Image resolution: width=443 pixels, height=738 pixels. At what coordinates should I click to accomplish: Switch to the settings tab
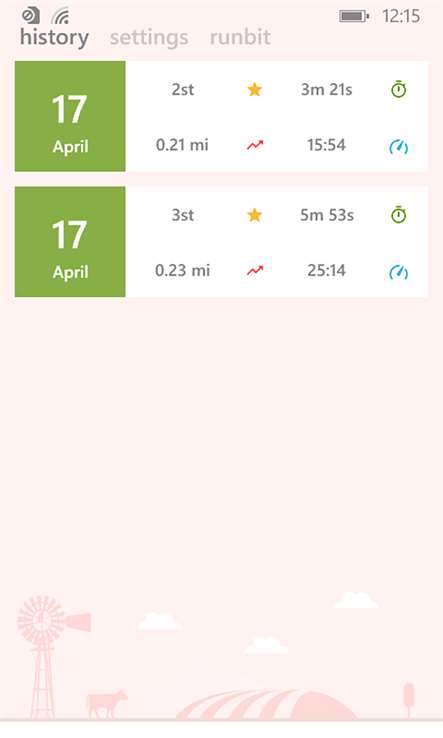pos(149,38)
